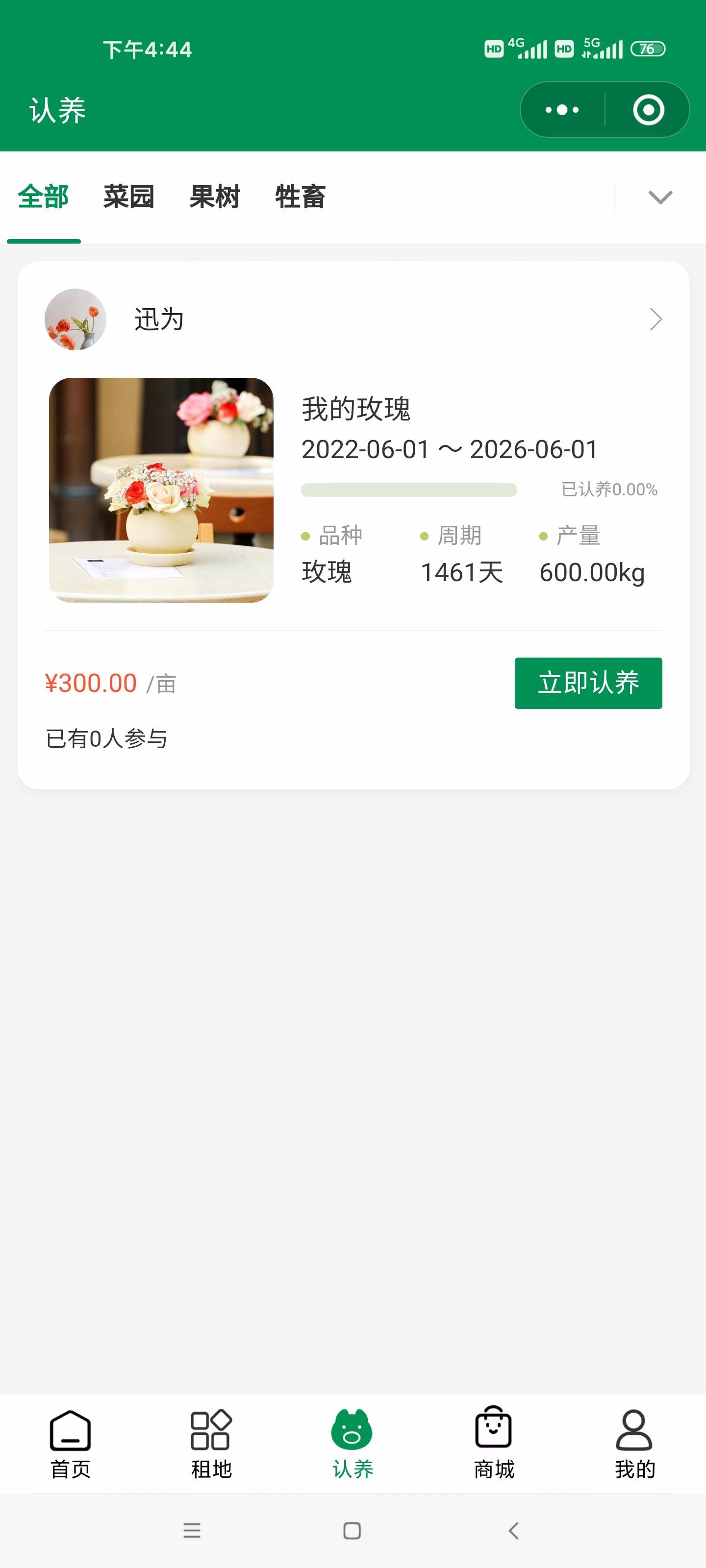Select the 全部 category tab
The width and height of the screenshot is (706, 1568).
tap(43, 197)
